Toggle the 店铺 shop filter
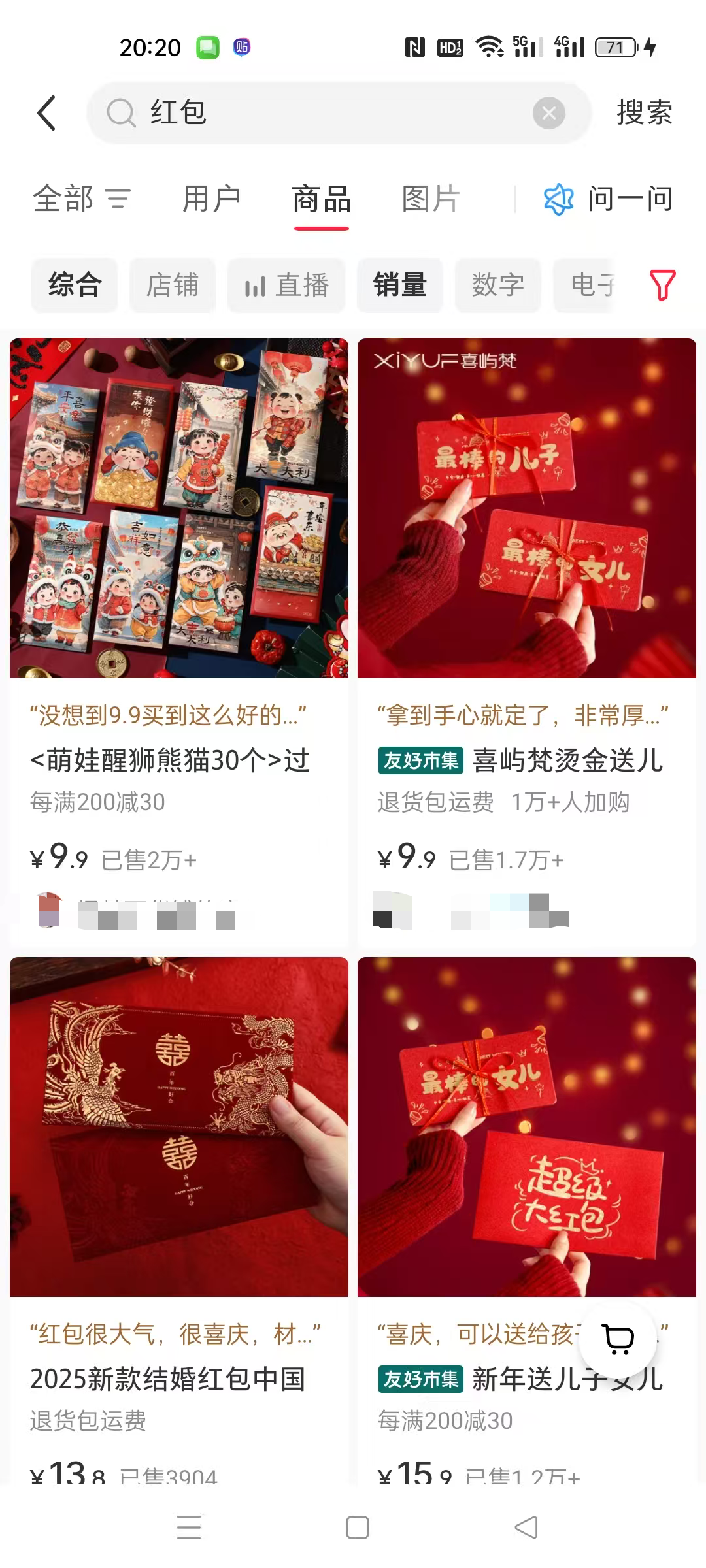 point(172,286)
